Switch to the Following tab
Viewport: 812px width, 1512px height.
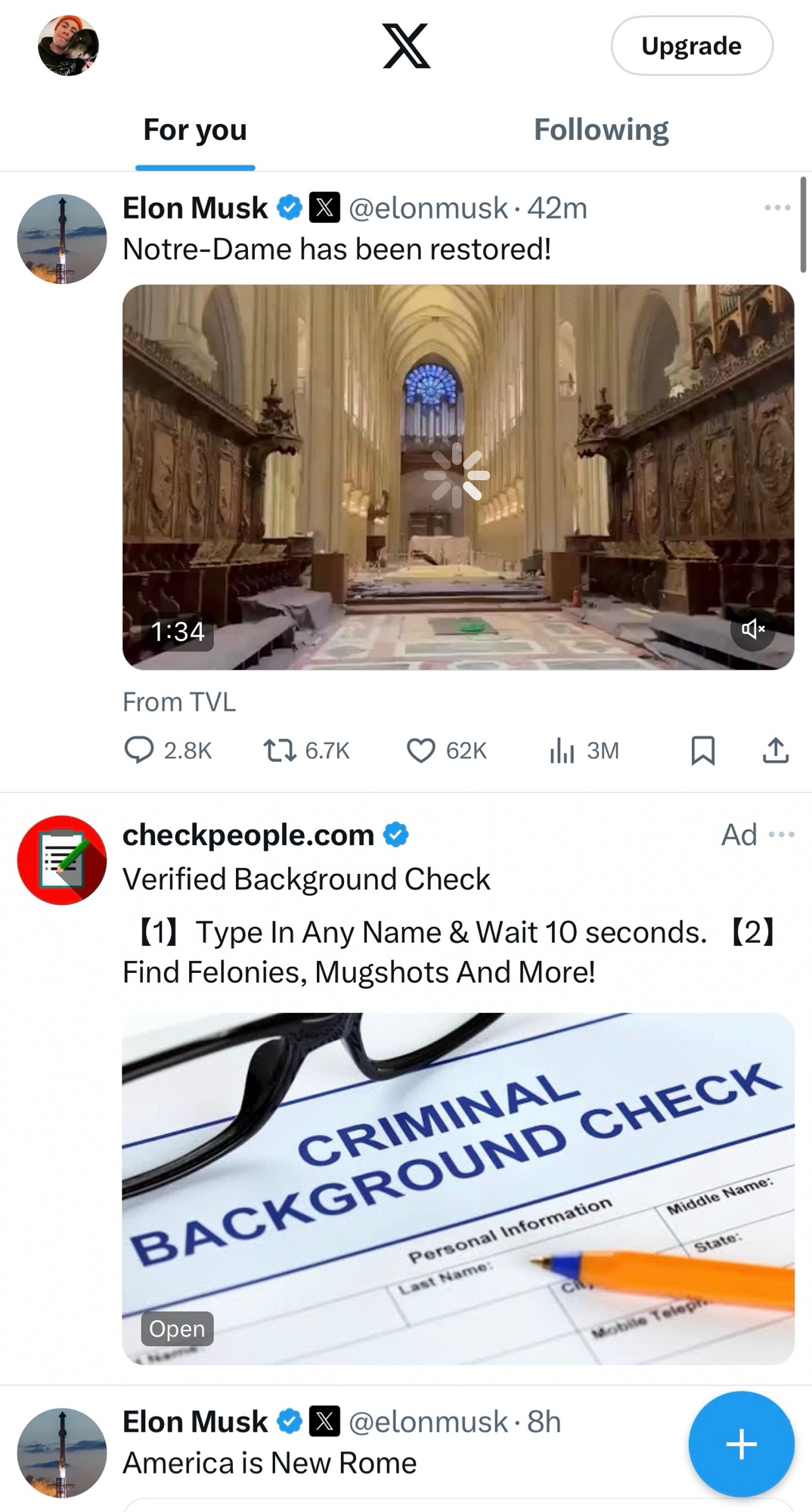[x=601, y=130]
